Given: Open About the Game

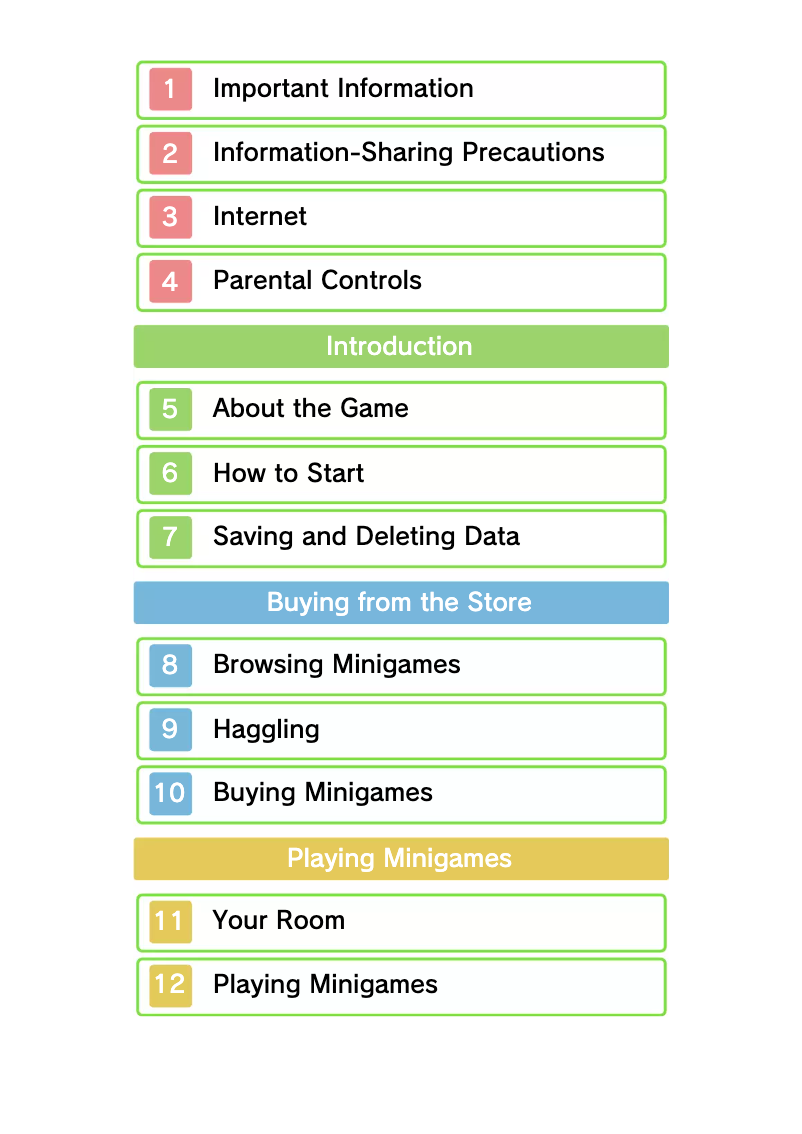Looking at the screenshot, I should 400,410.
